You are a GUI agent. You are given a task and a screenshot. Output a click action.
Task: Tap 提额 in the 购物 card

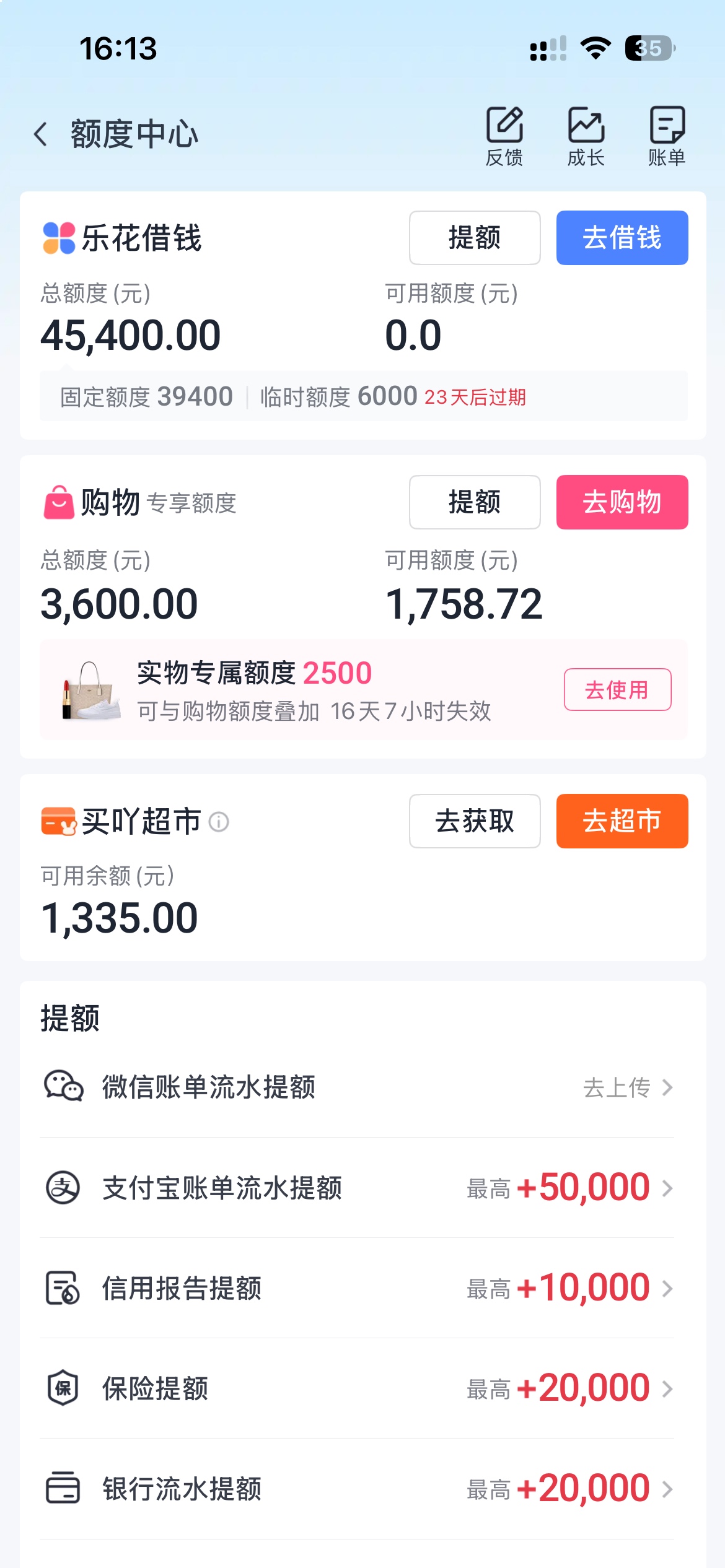point(475,502)
